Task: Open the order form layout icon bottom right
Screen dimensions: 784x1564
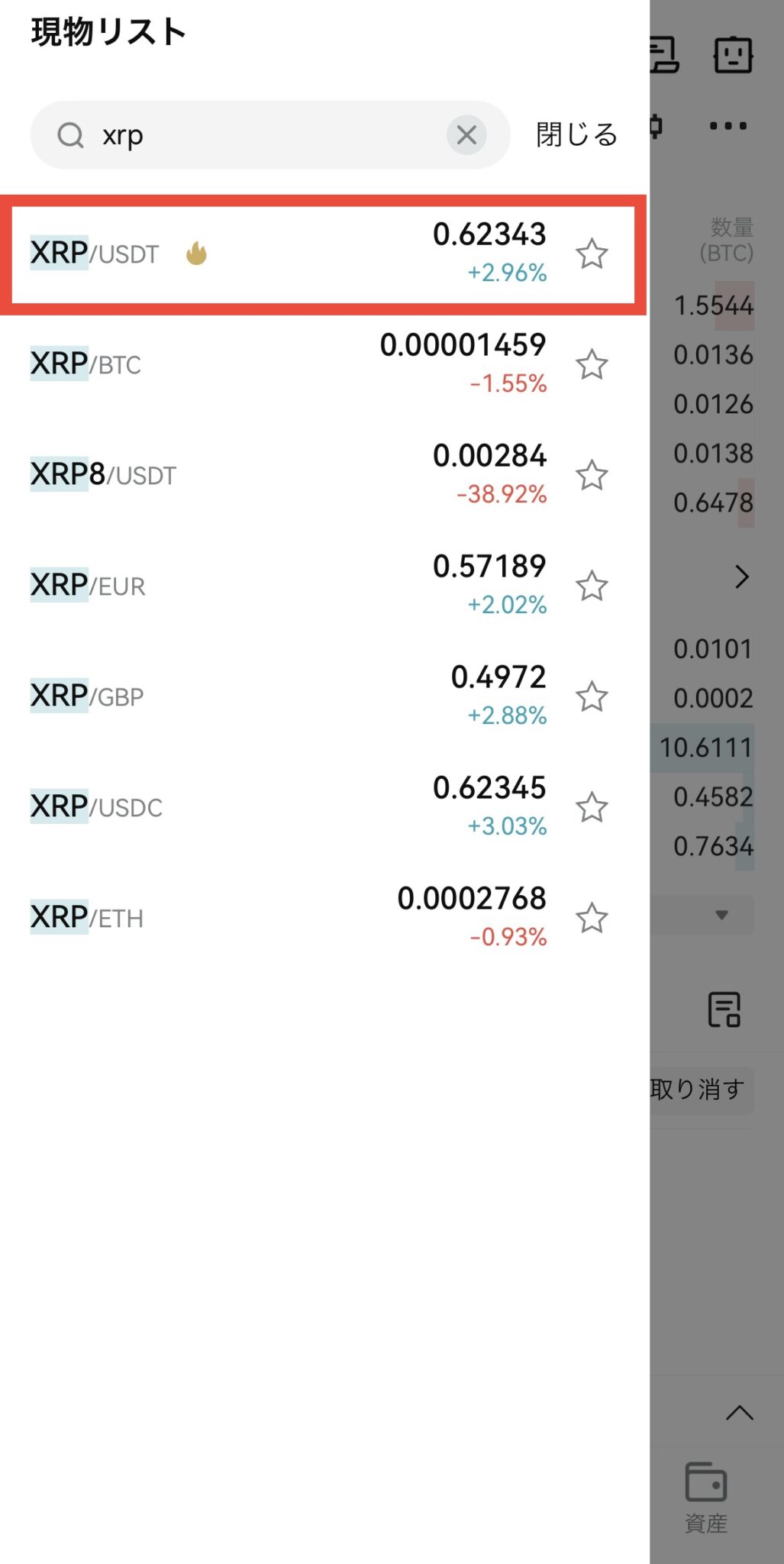Action: [724, 1010]
